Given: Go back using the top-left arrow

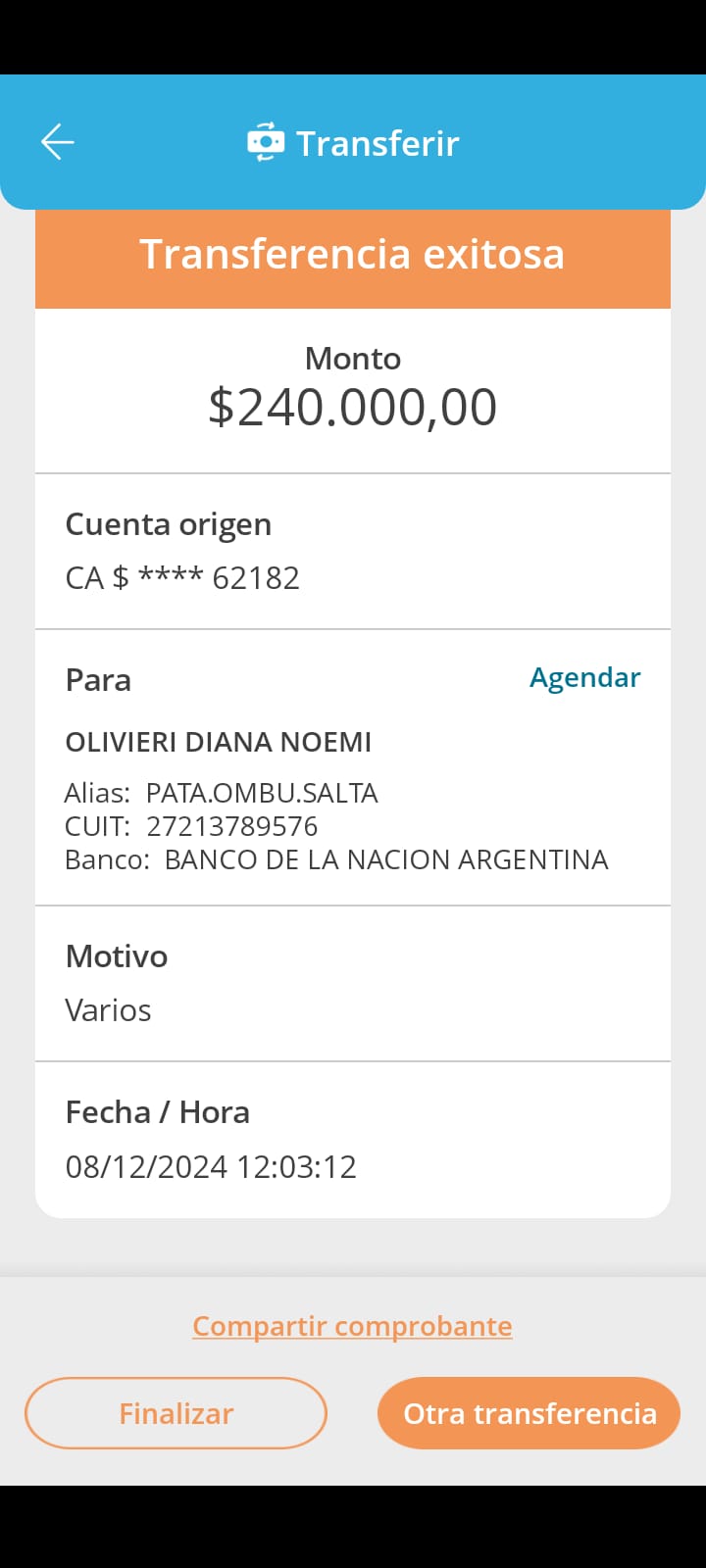Looking at the screenshot, I should pos(58,142).
